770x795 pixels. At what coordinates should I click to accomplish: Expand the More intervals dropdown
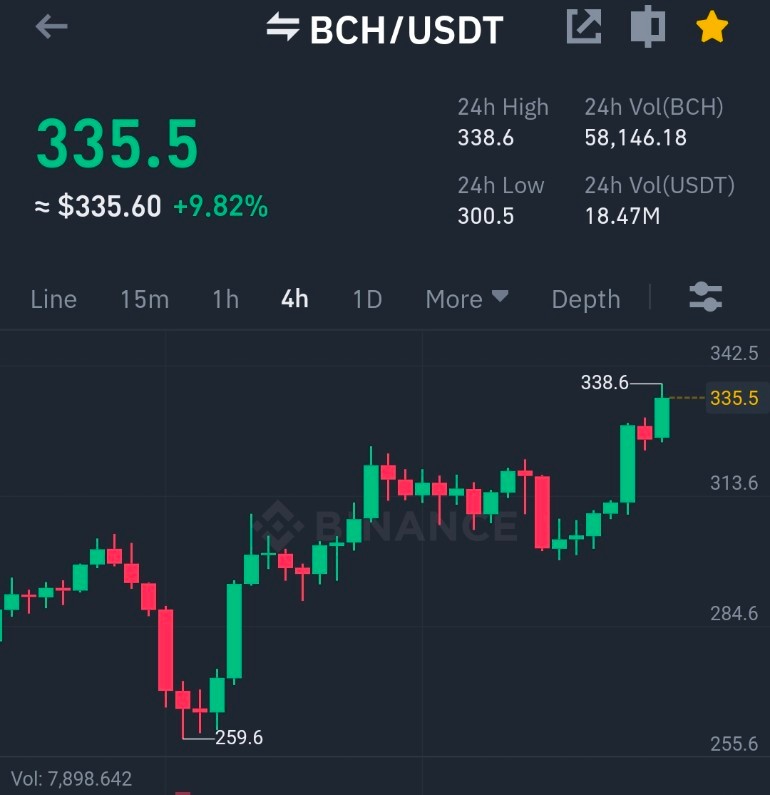pos(467,299)
